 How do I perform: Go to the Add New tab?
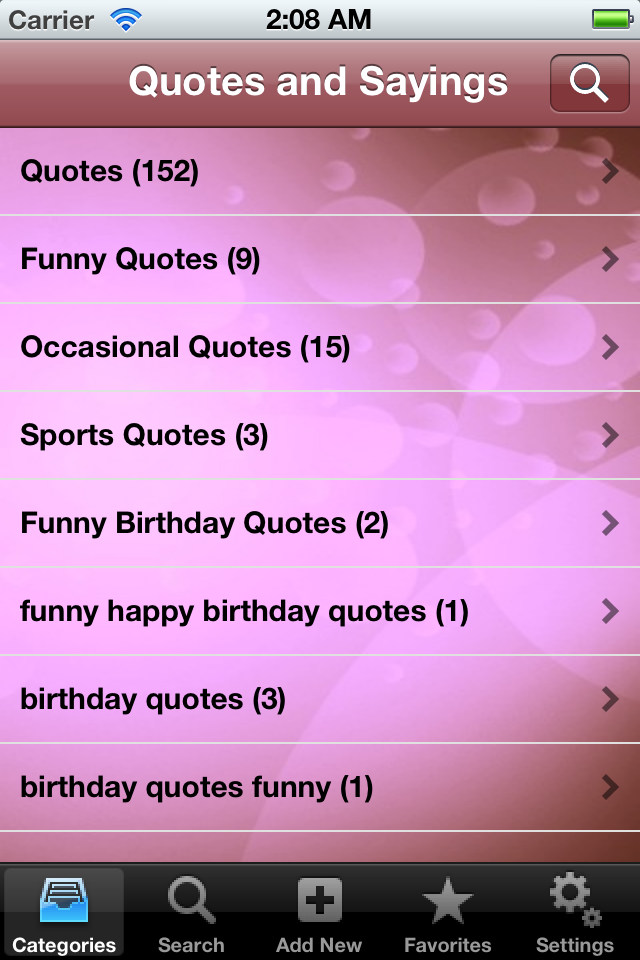320,914
